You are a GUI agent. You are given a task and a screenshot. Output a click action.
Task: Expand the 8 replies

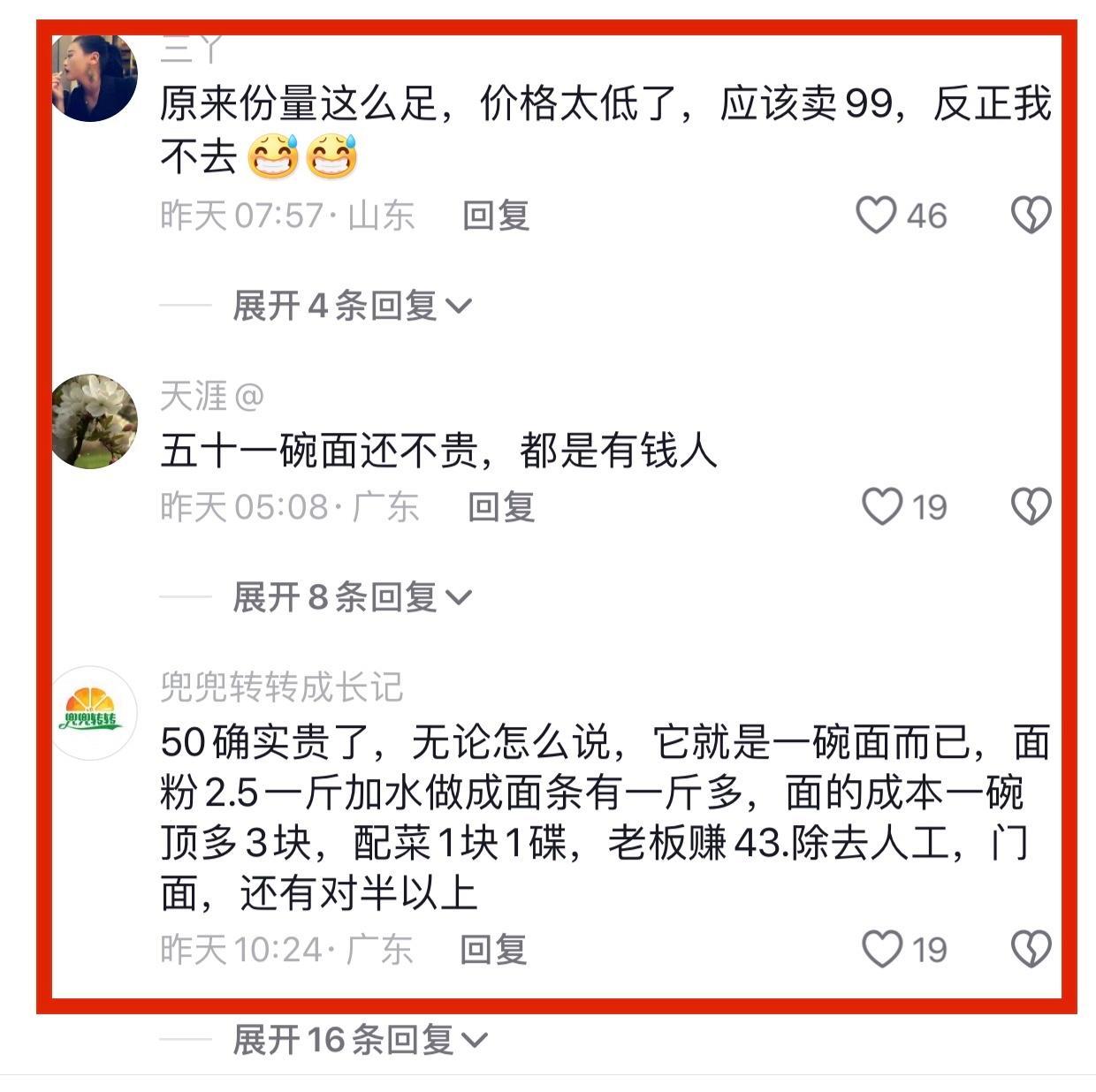tap(352, 597)
